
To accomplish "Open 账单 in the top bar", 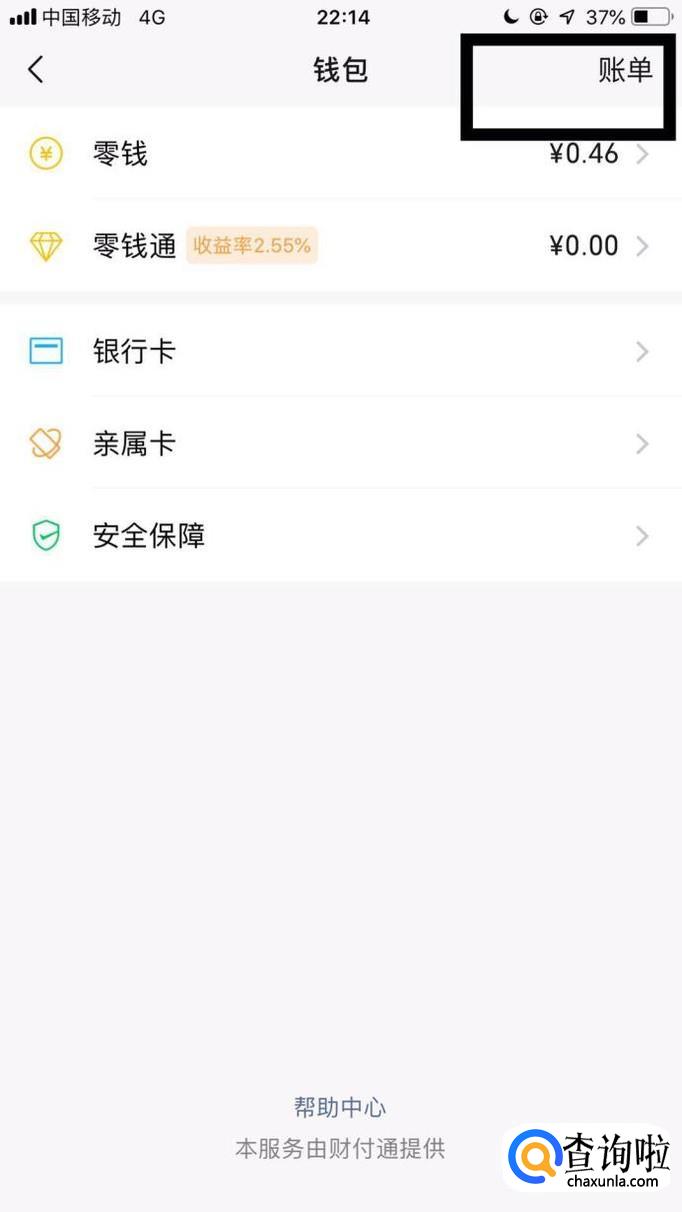I will (625, 70).
